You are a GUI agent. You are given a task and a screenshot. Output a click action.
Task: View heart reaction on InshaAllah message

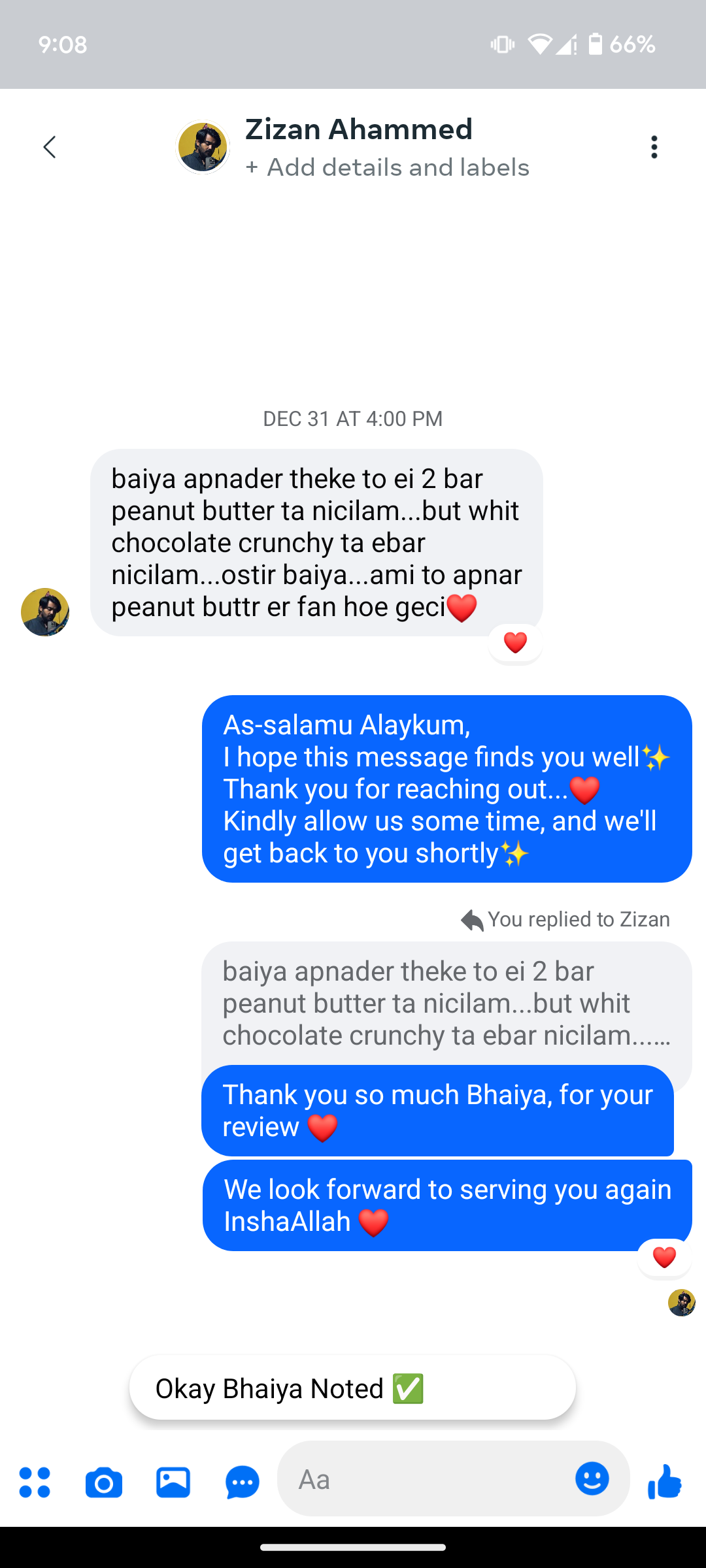point(664,1257)
